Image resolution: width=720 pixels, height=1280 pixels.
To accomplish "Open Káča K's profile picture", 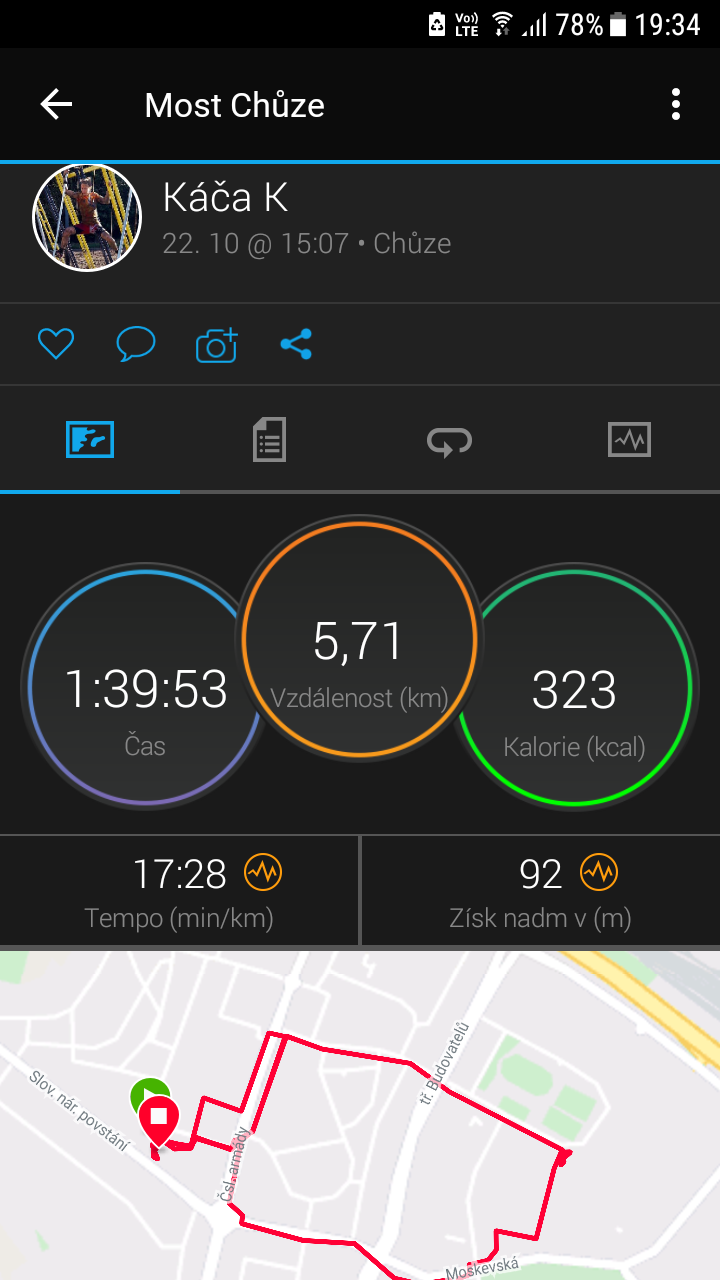I will pos(87,217).
